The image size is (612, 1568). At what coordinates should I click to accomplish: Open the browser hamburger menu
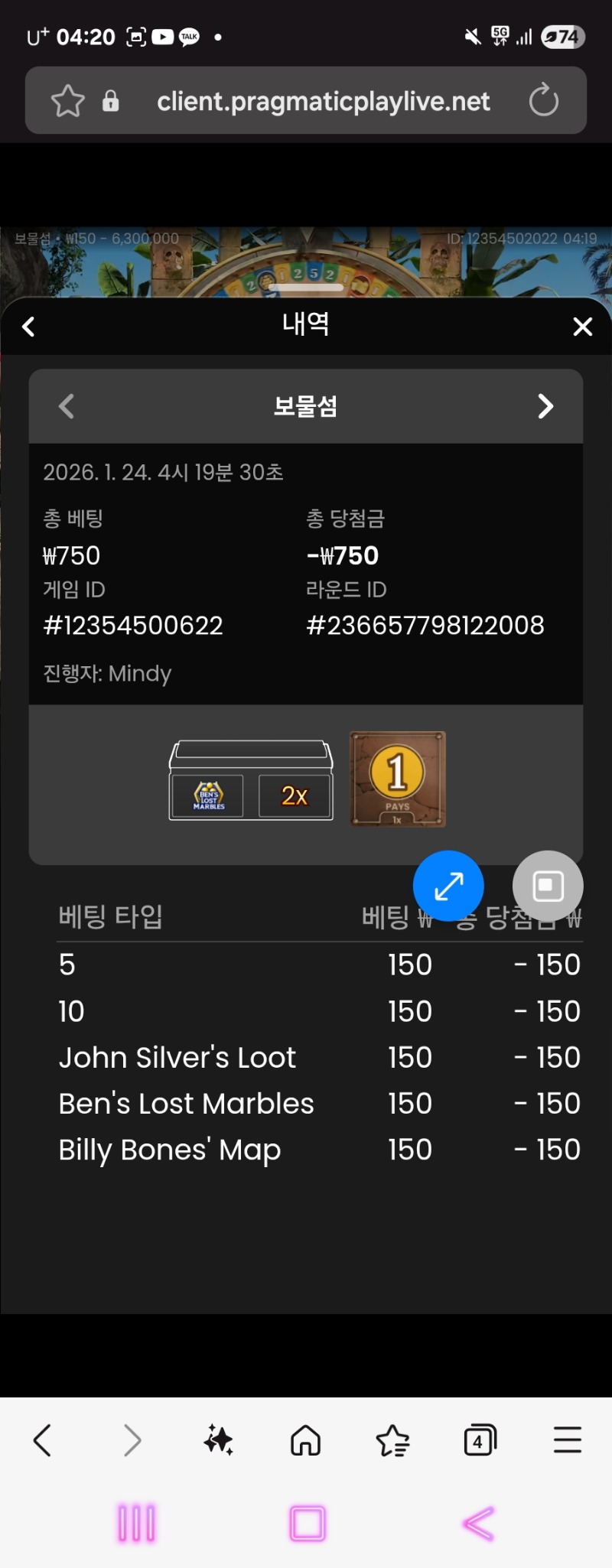point(568,1441)
